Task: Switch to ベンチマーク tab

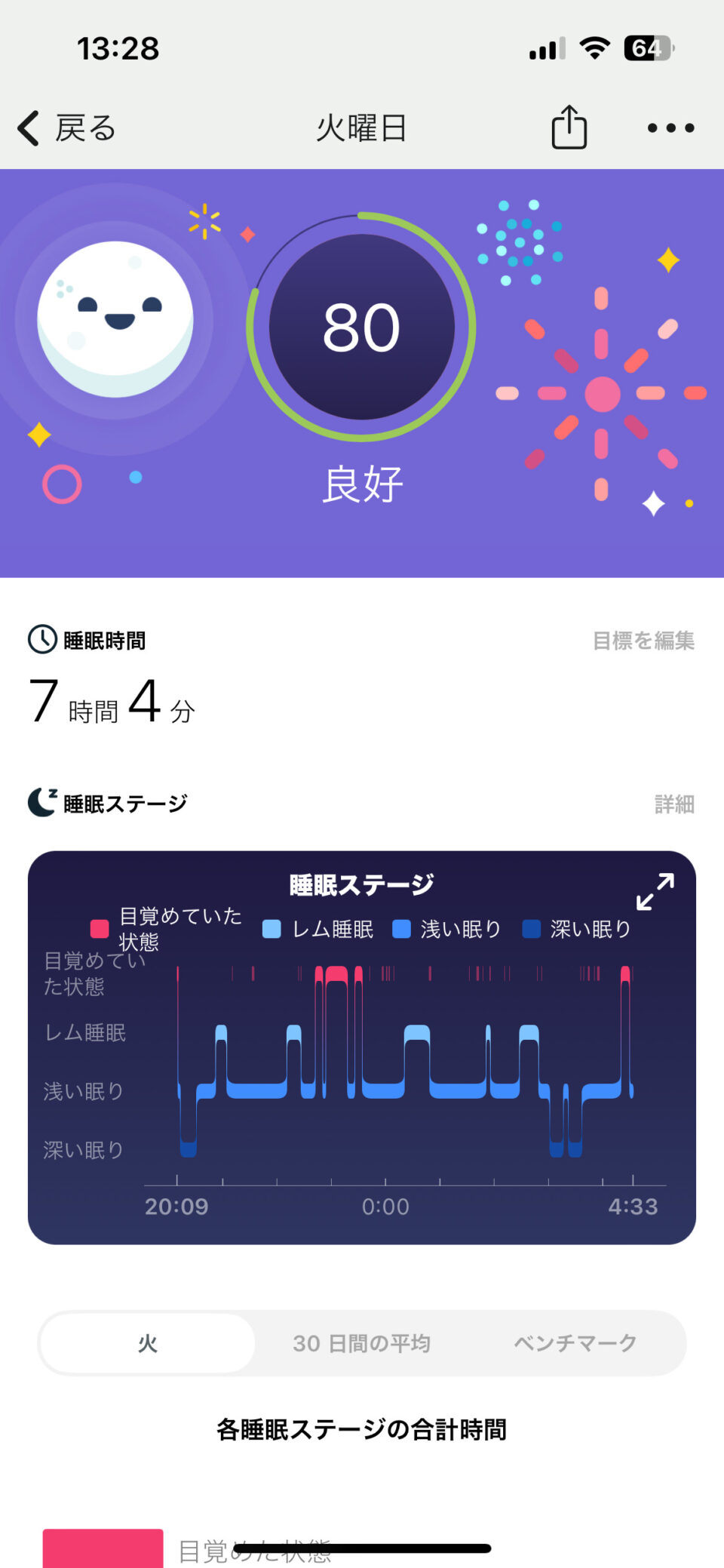Action: pos(575,1343)
